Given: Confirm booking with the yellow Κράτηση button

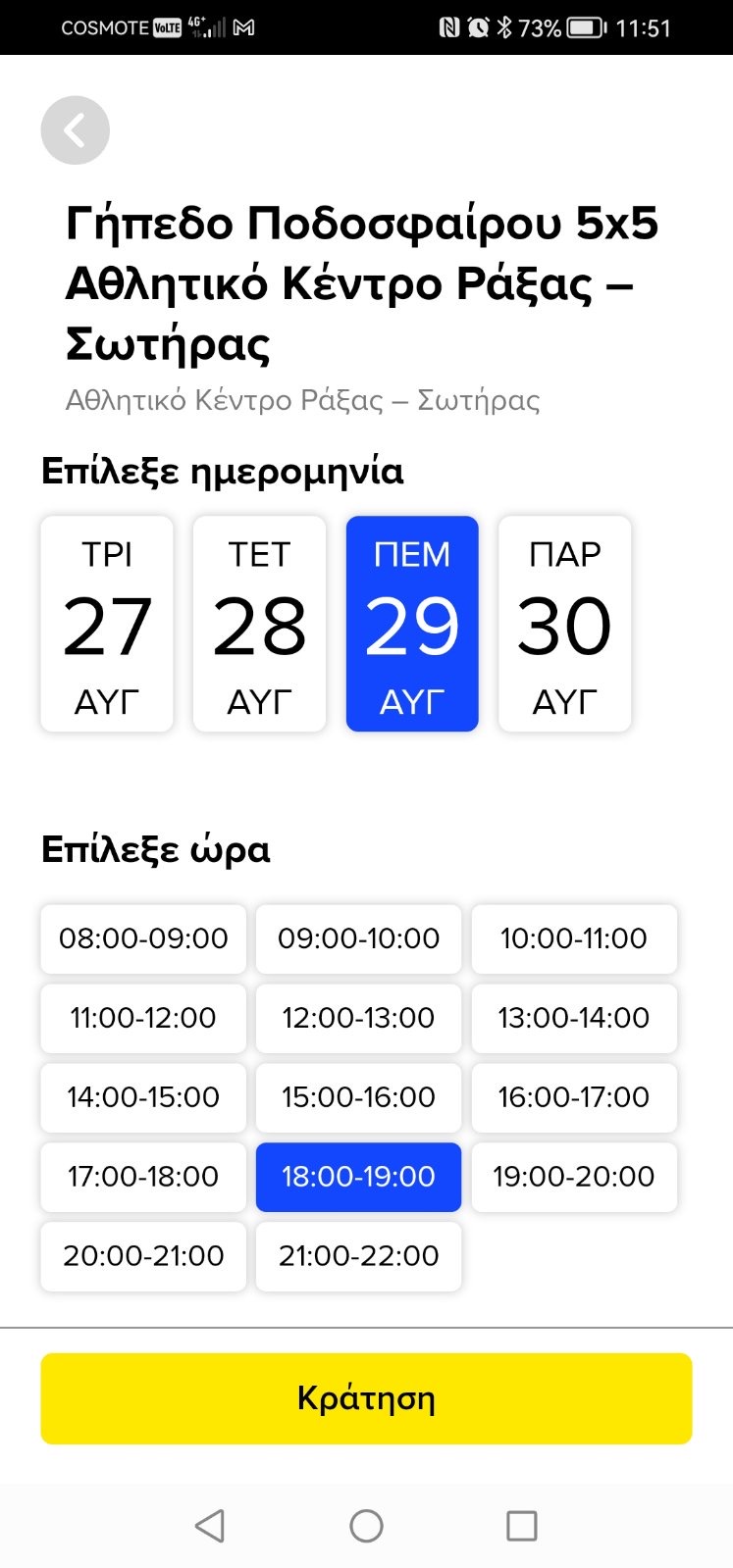Looking at the screenshot, I should coord(366,1398).
